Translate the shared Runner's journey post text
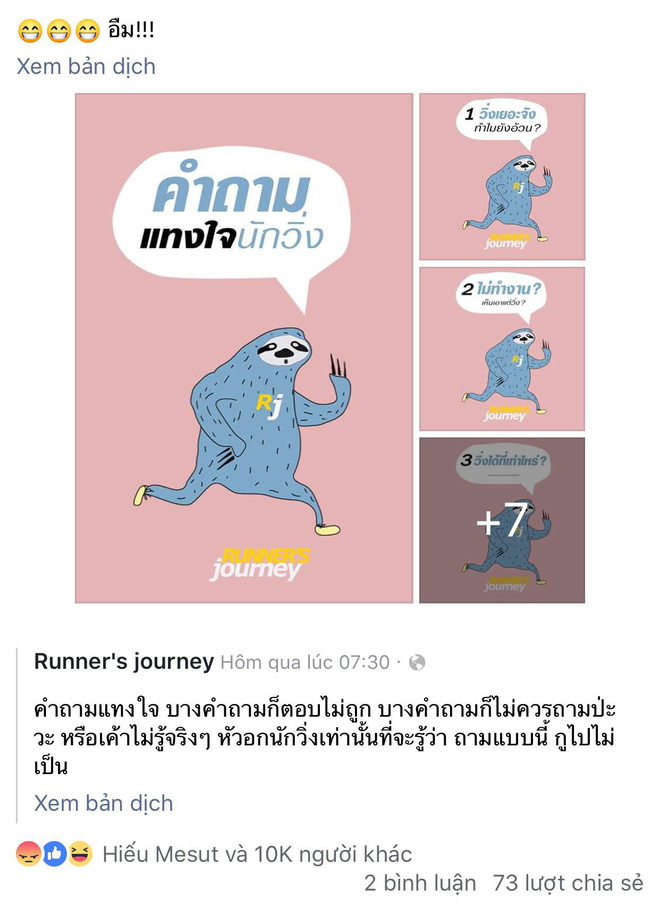 103,803
